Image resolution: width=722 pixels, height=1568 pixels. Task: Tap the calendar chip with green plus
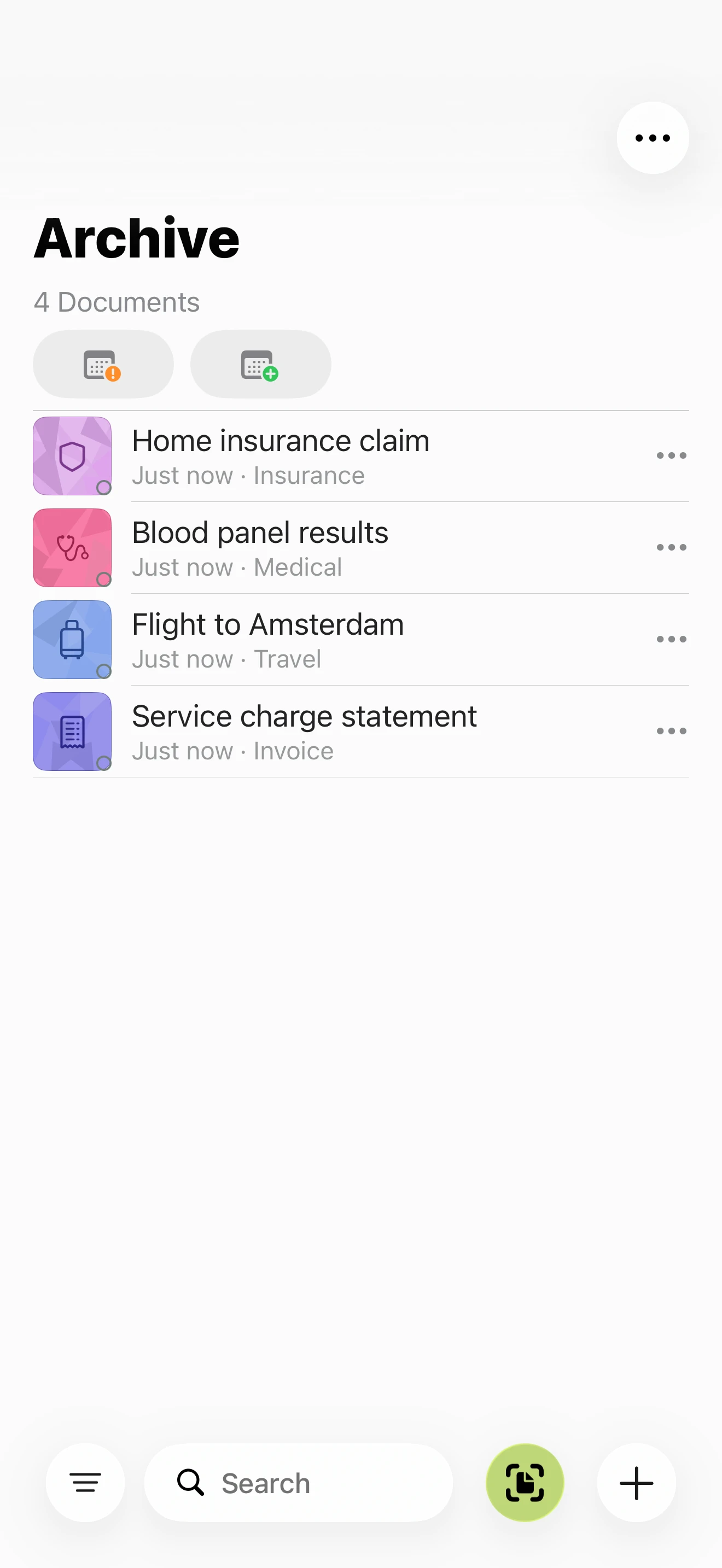pos(260,365)
